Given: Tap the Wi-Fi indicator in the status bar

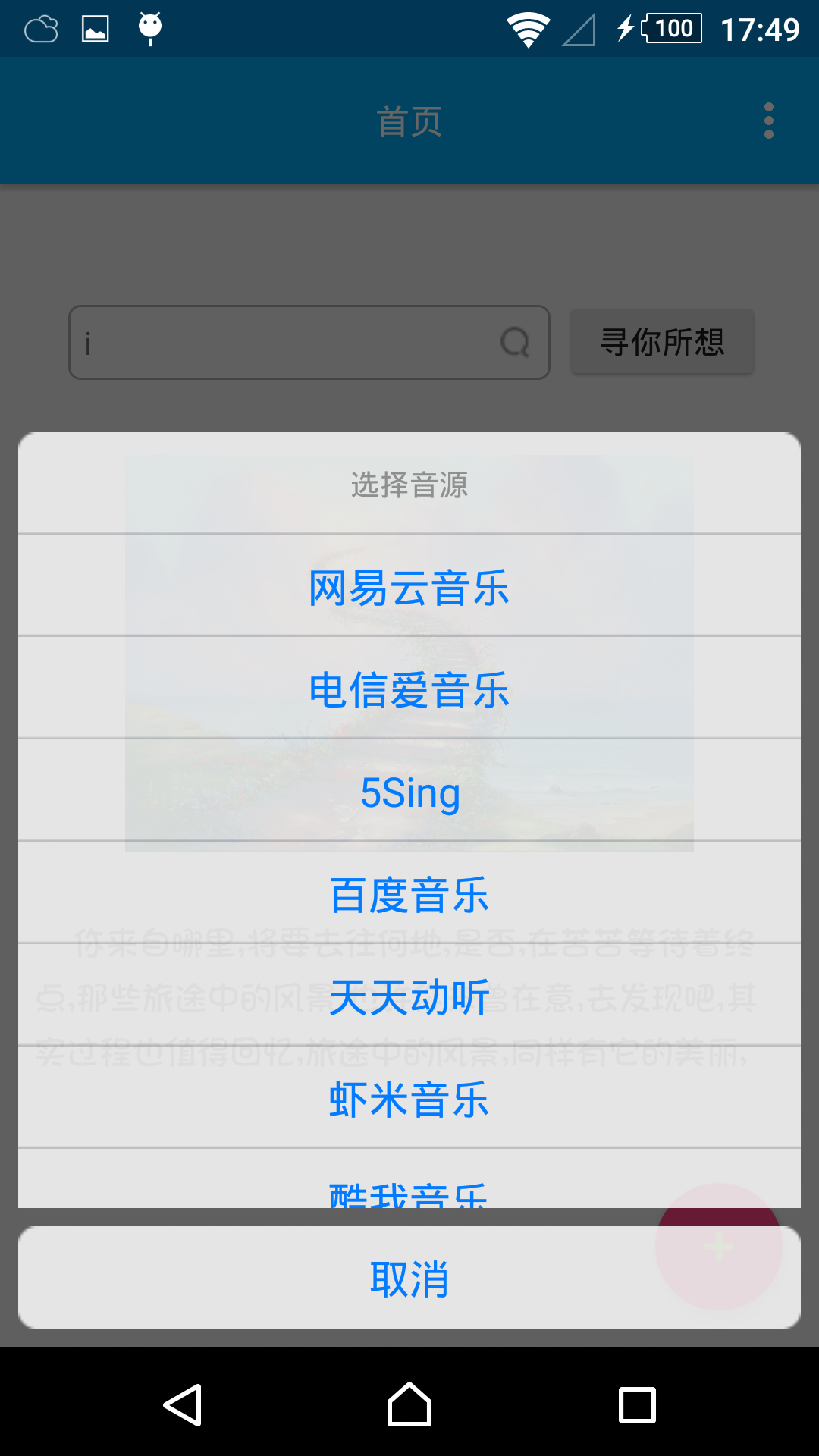Looking at the screenshot, I should (527, 28).
